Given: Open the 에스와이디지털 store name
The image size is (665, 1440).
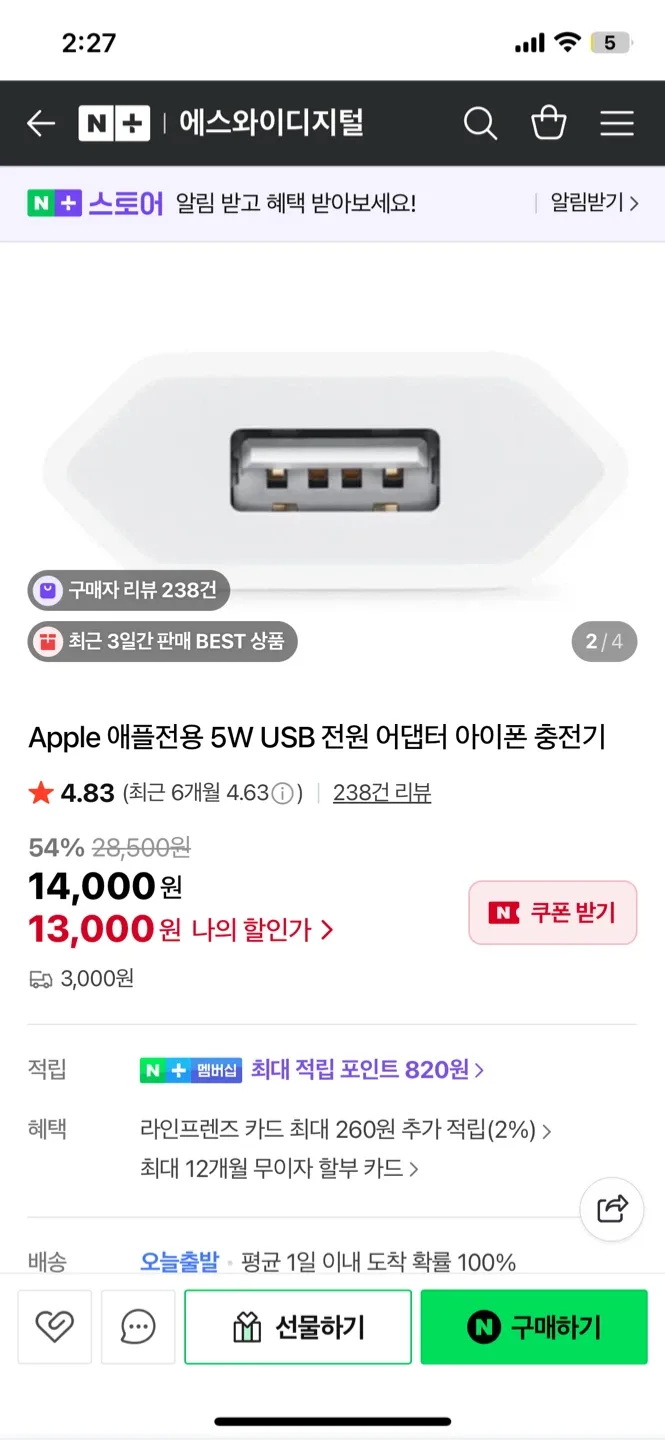Looking at the screenshot, I should pyautogui.click(x=271, y=123).
